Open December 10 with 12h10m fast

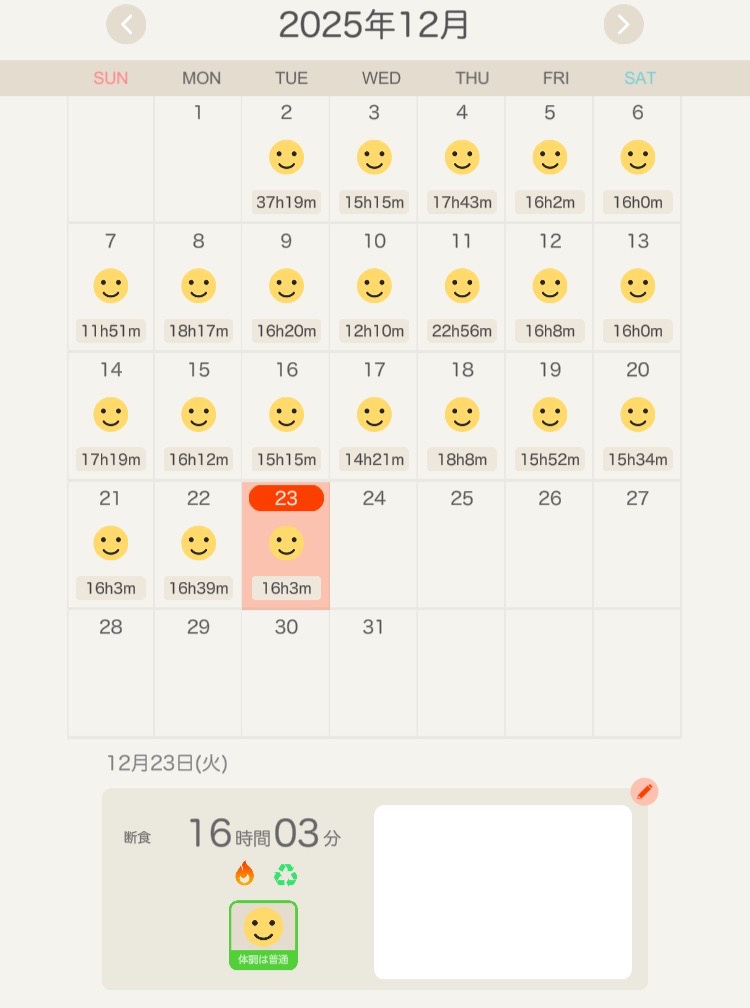coord(374,287)
